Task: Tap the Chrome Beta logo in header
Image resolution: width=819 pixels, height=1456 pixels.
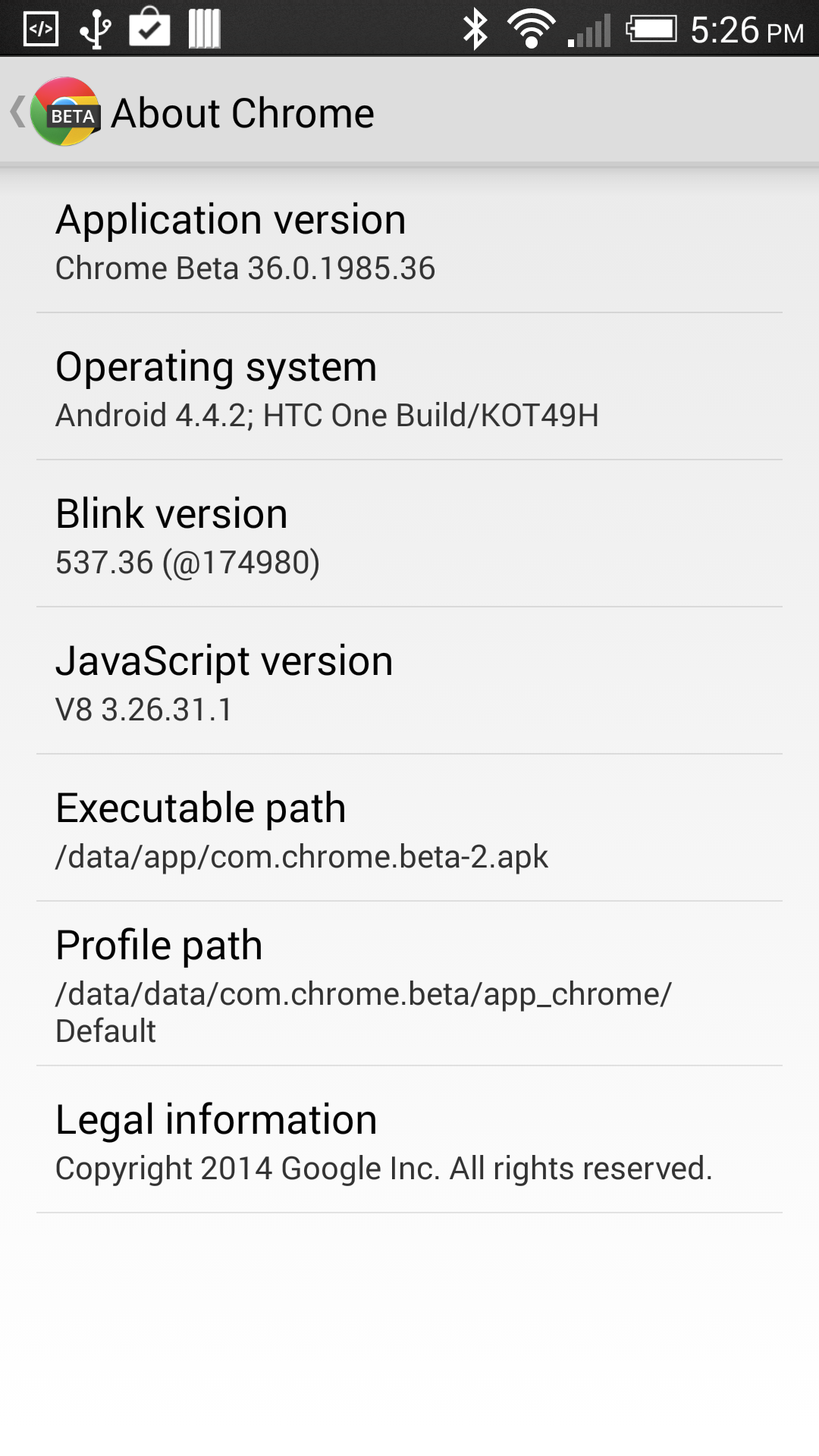Action: (x=67, y=112)
